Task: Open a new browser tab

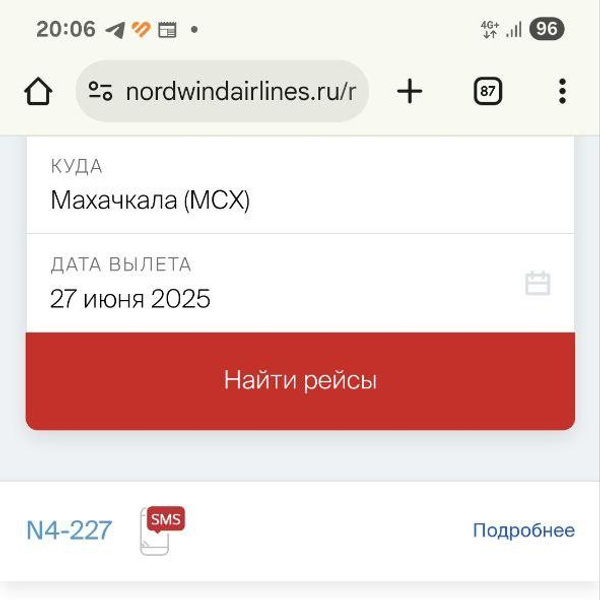Action: 410,92
